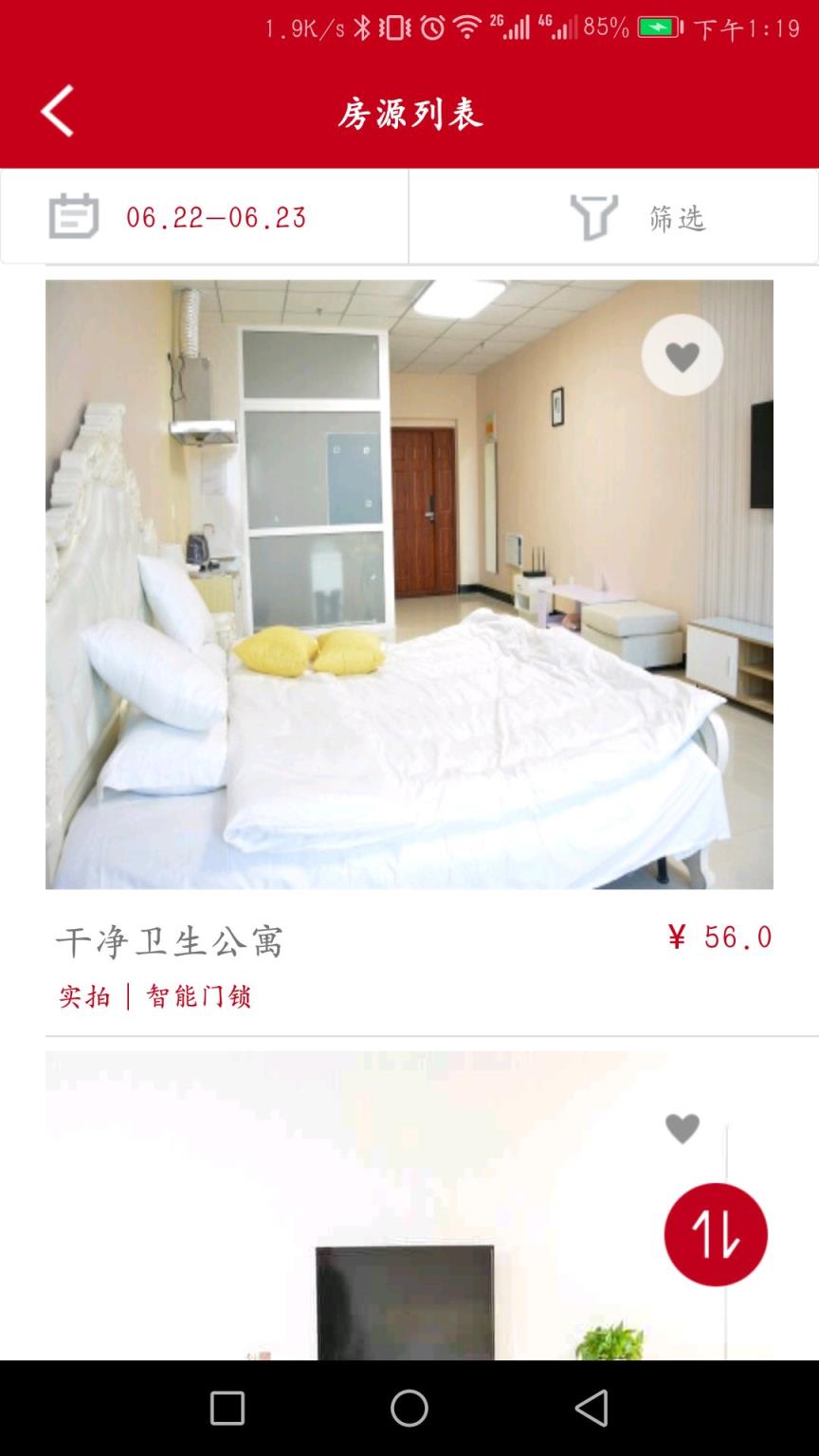The height and width of the screenshot is (1456, 819).
Task: Open the 干净卫生公寓 room listing
Action: point(409,584)
